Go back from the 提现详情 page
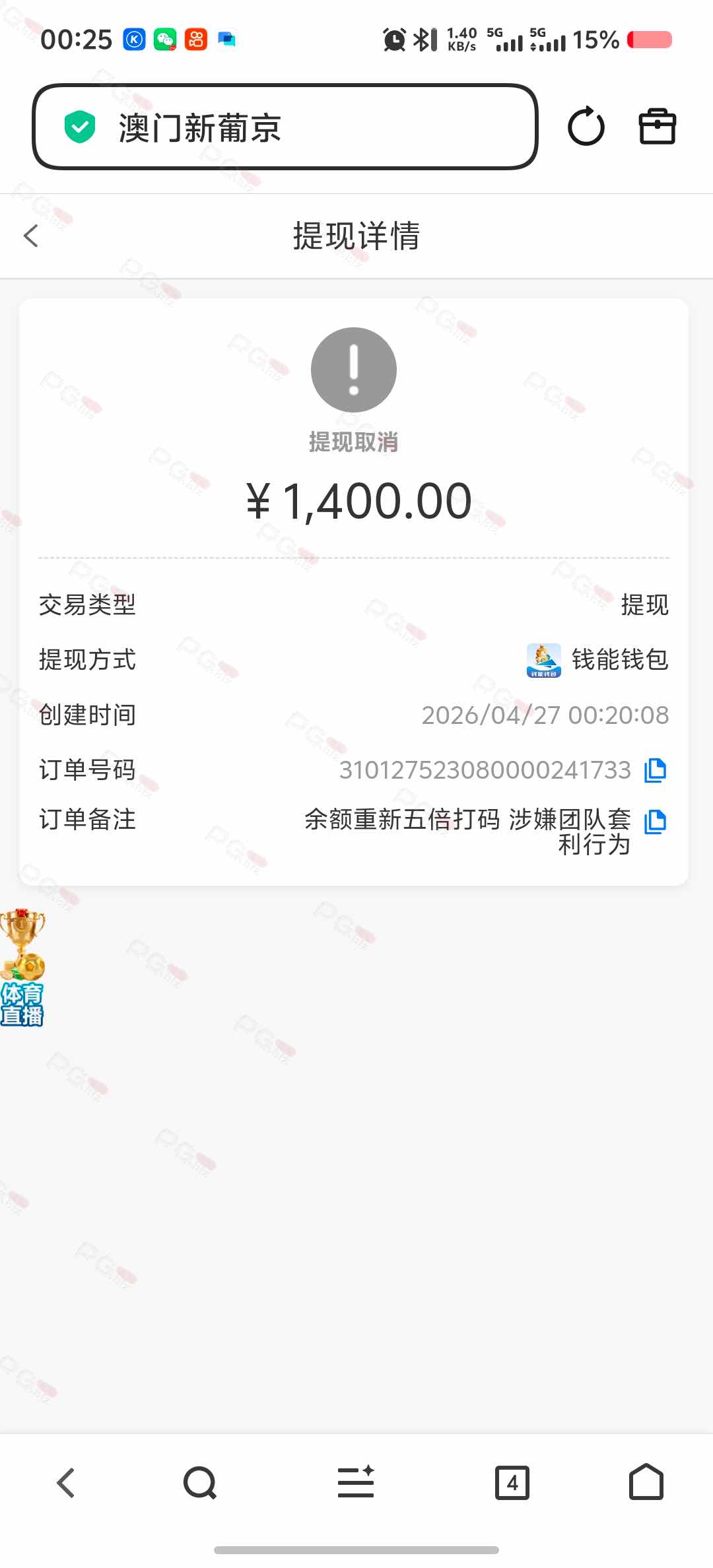The height and width of the screenshot is (1568, 713). pyautogui.click(x=31, y=236)
